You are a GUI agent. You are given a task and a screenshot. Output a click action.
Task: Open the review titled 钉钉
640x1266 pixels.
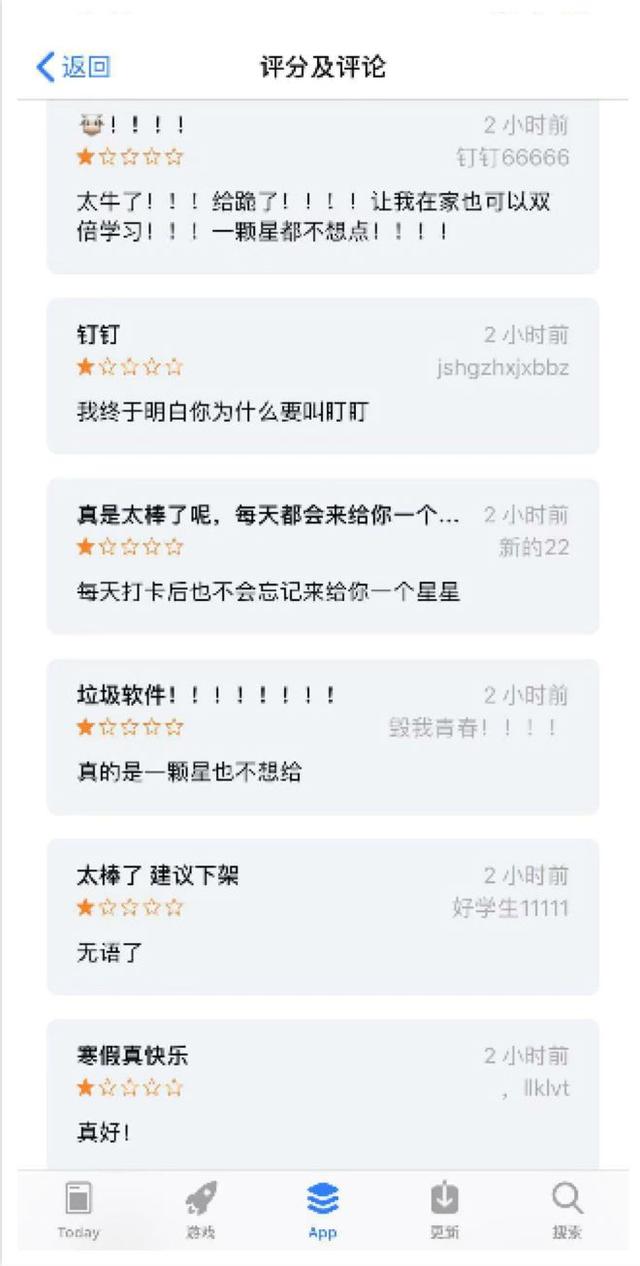tap(322, 375)
